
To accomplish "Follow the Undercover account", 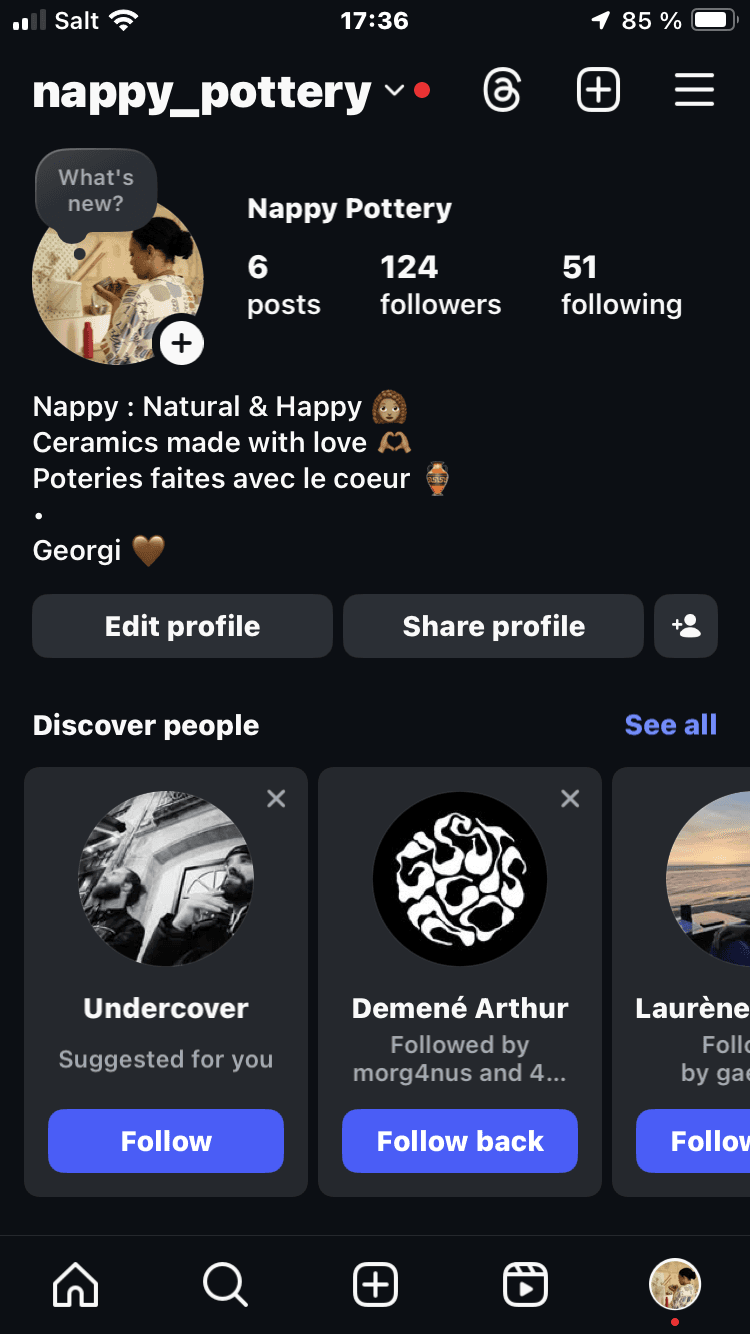I will click(x=166, y=1141).
